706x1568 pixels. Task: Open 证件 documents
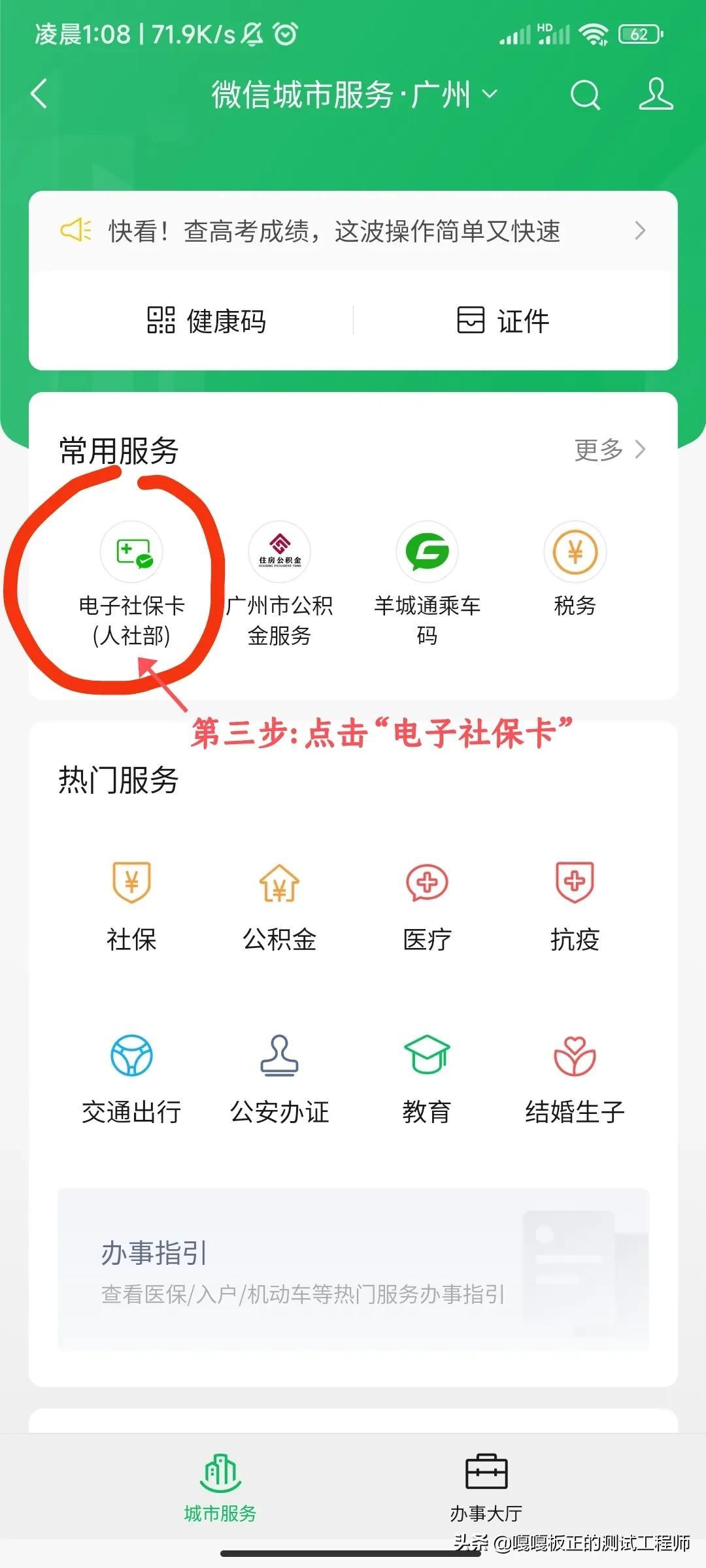click(x=503, y=321)
